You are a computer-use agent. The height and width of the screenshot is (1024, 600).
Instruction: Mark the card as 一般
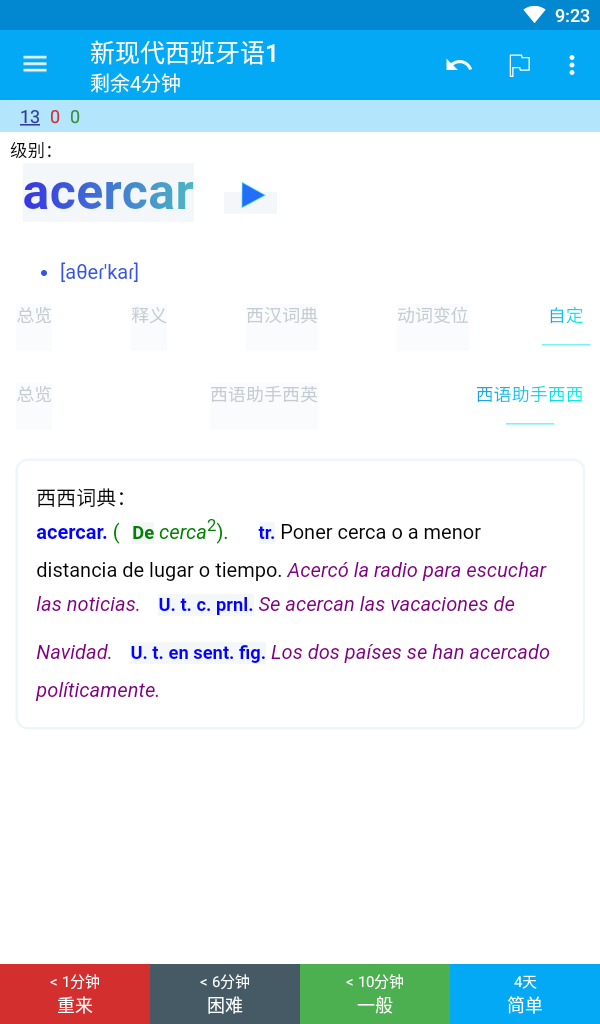pos(375,994)
